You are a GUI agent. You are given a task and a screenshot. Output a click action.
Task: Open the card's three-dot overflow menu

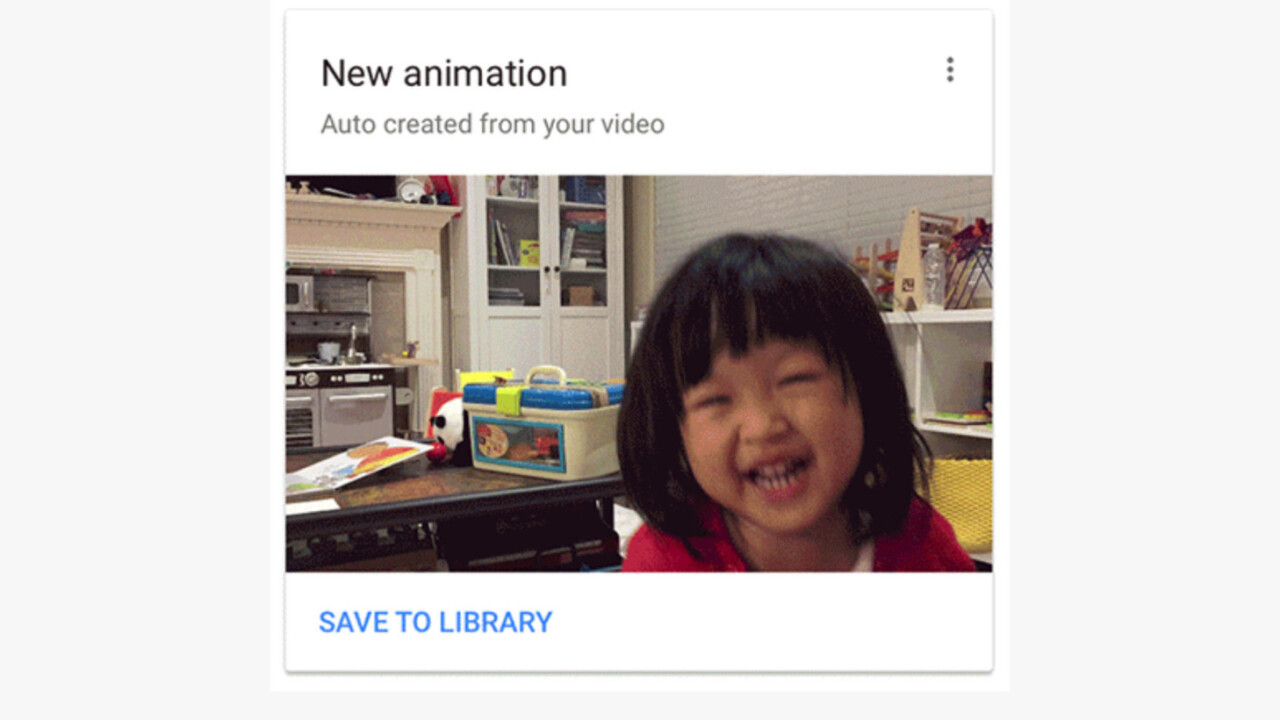(949, 70)
